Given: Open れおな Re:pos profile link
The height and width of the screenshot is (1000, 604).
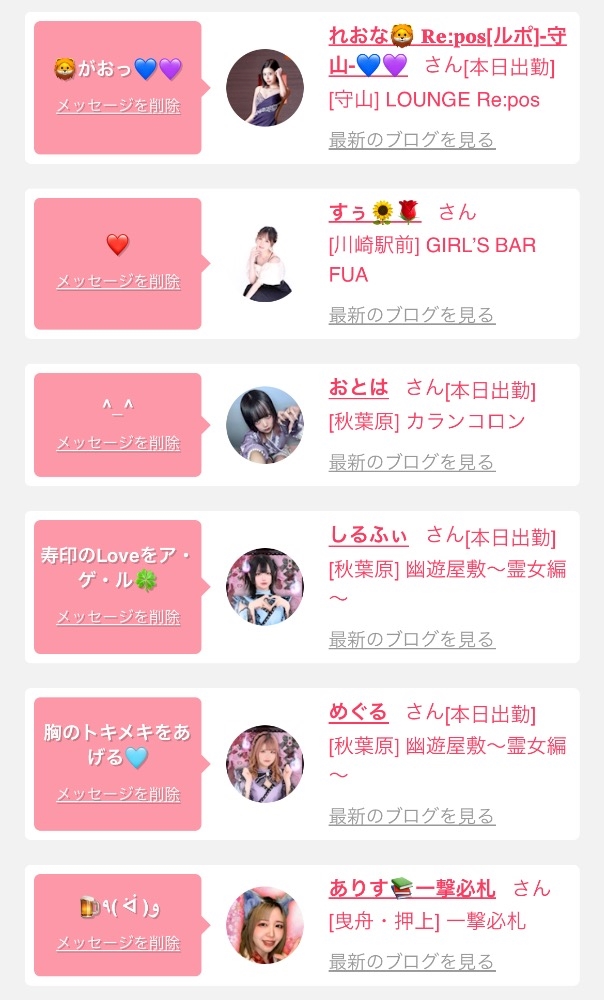Looking at the screenshot, I should (447, 38).
